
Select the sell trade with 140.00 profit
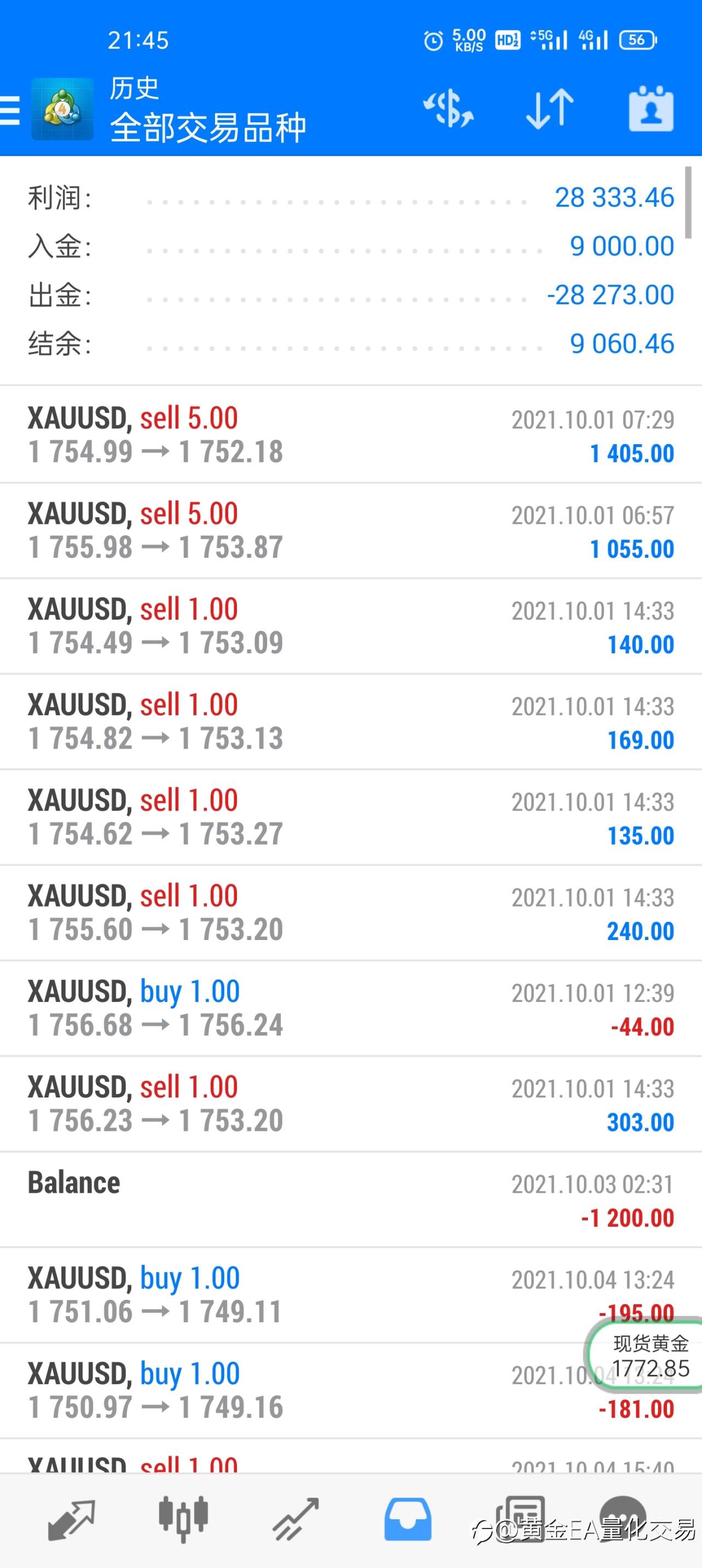tap(350, 626)
